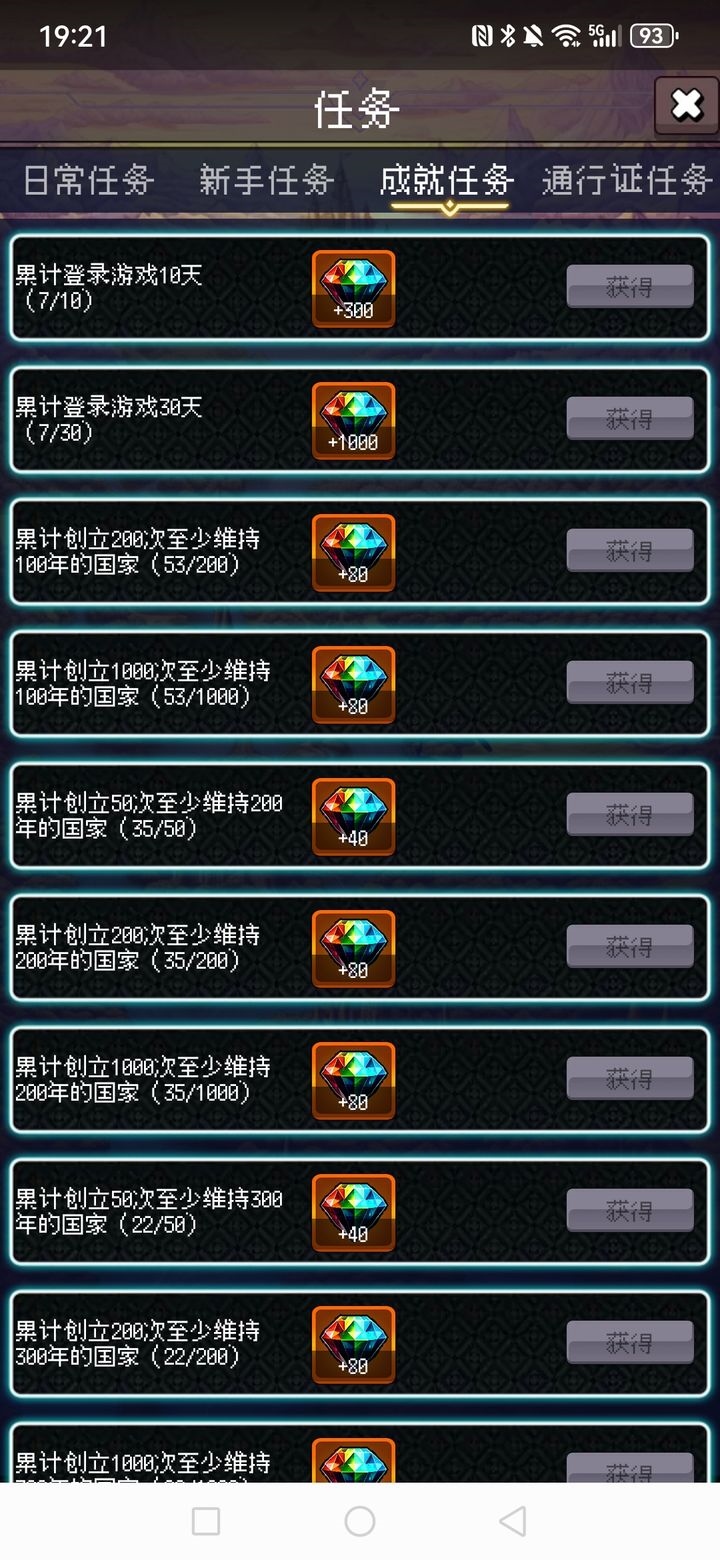The width and height of the screenshot is (720, 1560).
Task: View the +1000 gem reward icon
Action: click(353, 420)
